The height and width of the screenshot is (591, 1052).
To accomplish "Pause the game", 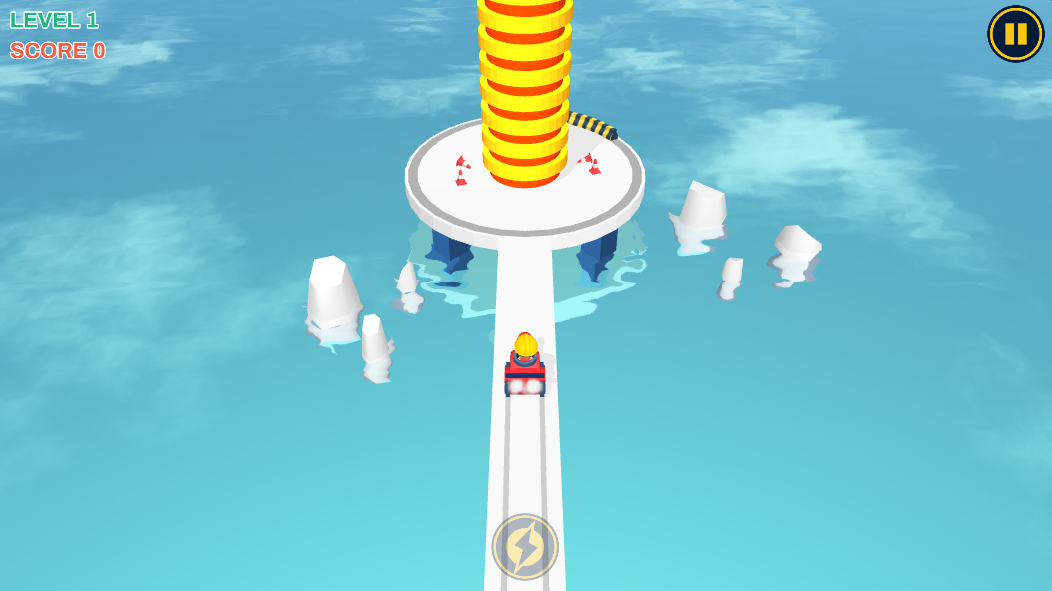I will [1015, 34].
